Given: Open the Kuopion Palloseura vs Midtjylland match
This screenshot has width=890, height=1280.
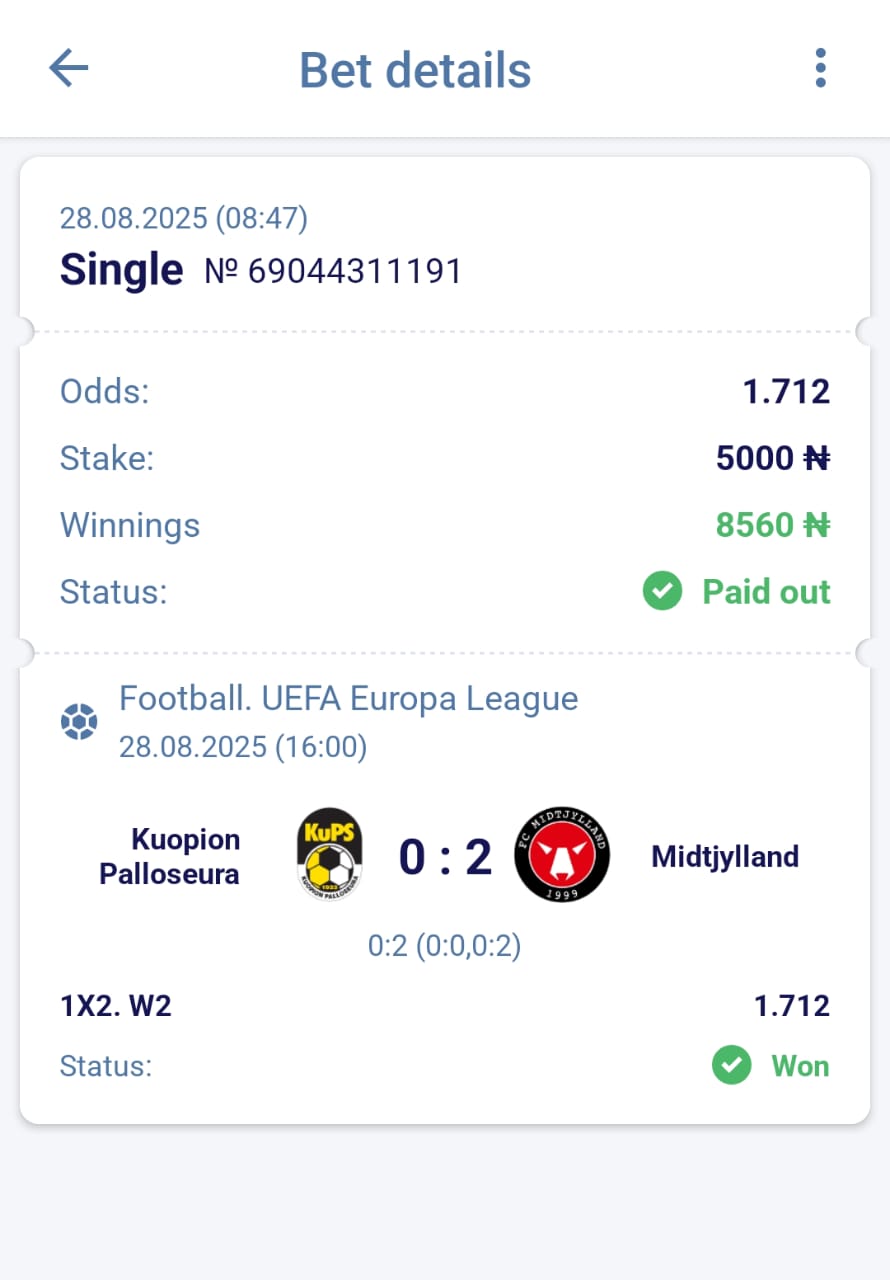Looking at the screenshot, I should [445, 857].
